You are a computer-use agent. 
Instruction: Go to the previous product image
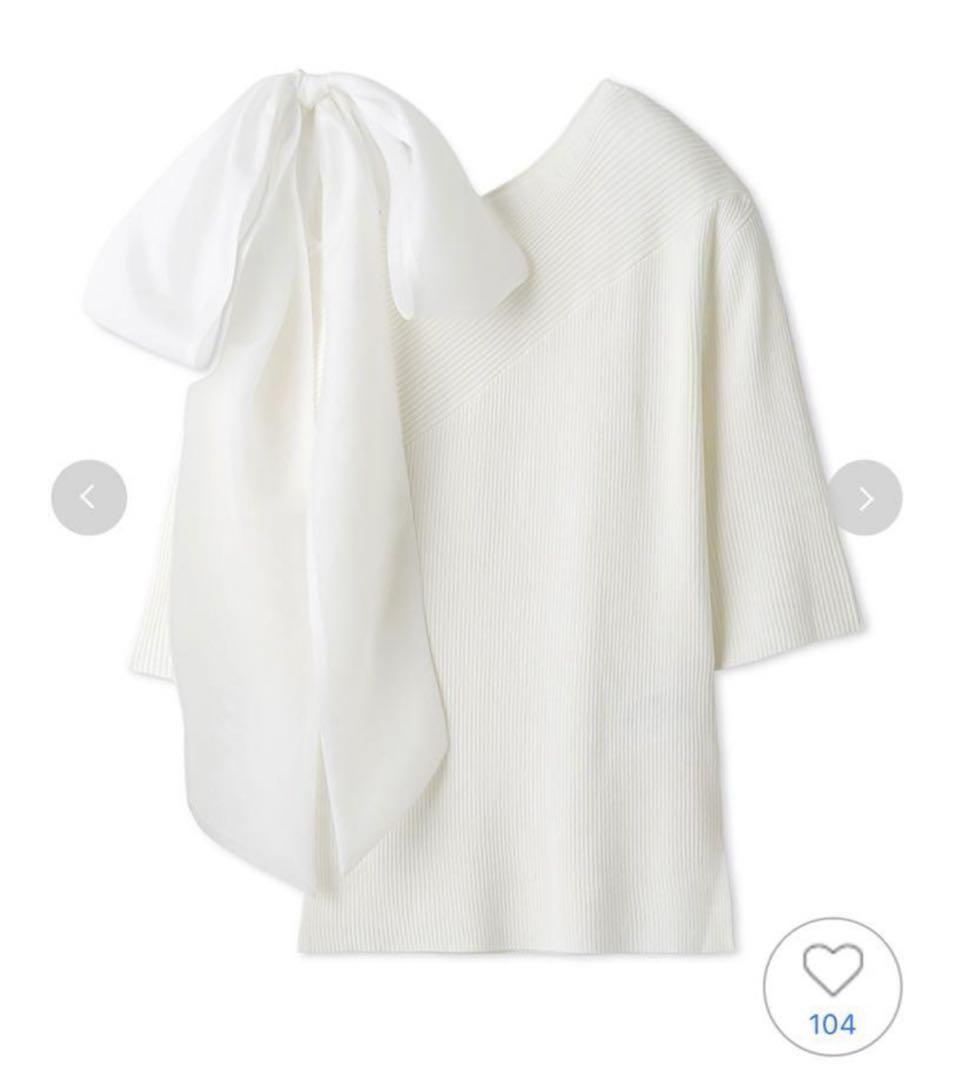click(x=89, y=497)
